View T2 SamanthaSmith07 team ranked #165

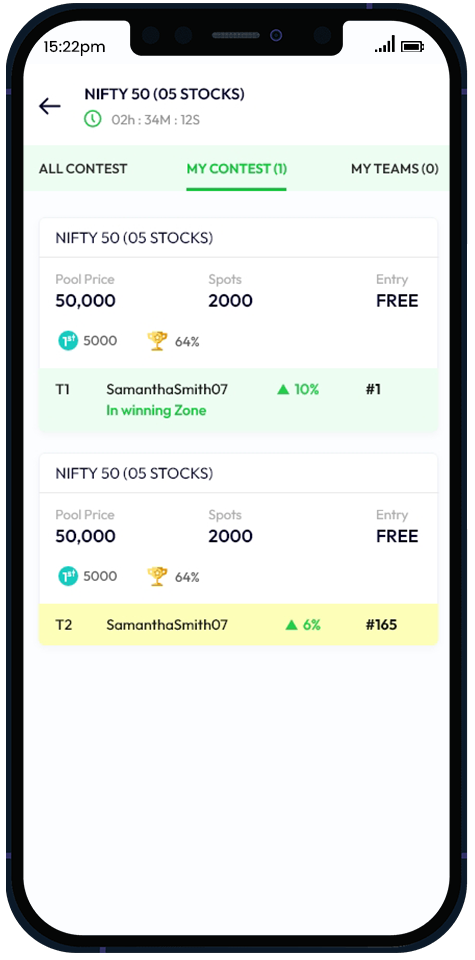pyautogui.click(x=238, y=624)
